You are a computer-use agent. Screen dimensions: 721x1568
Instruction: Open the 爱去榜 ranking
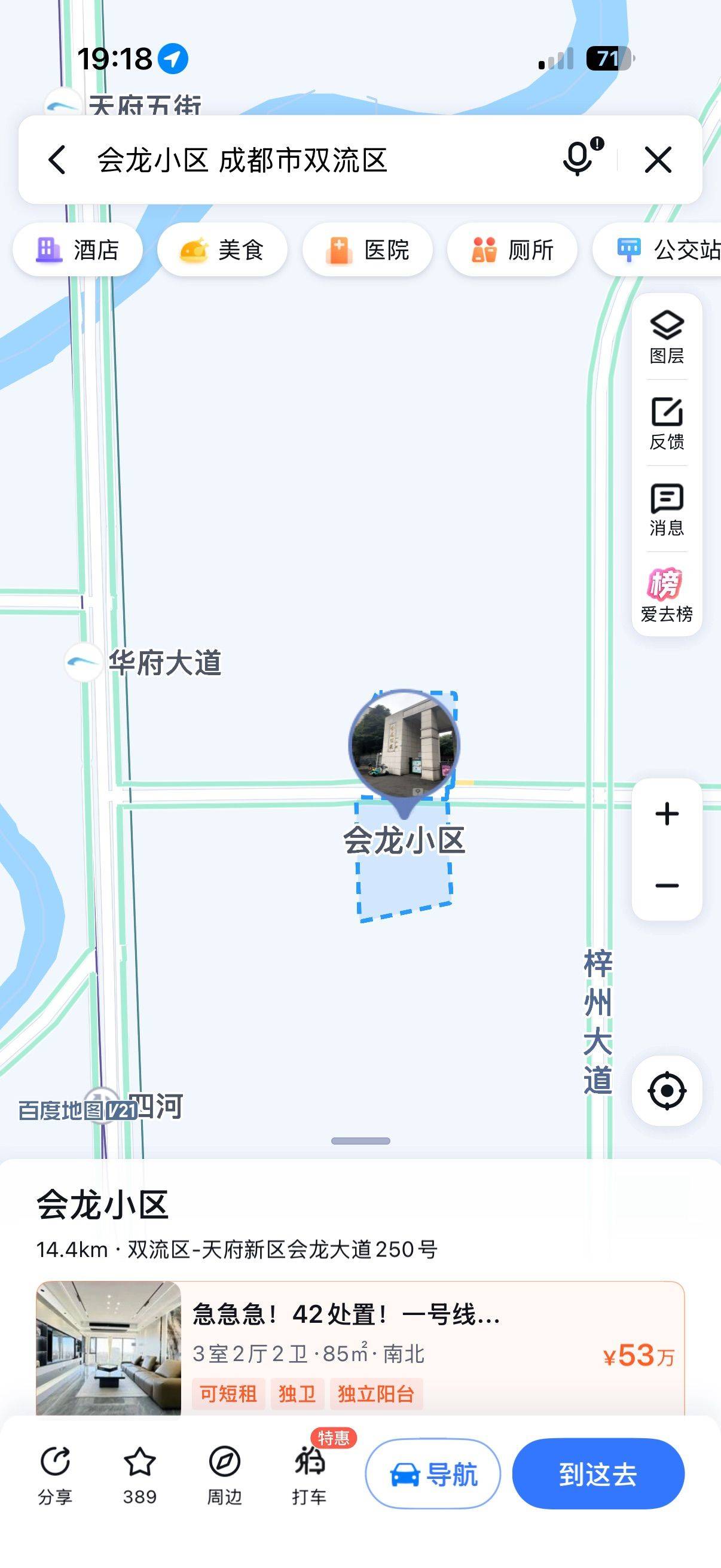pyautogui.click(x=667, y=595)
